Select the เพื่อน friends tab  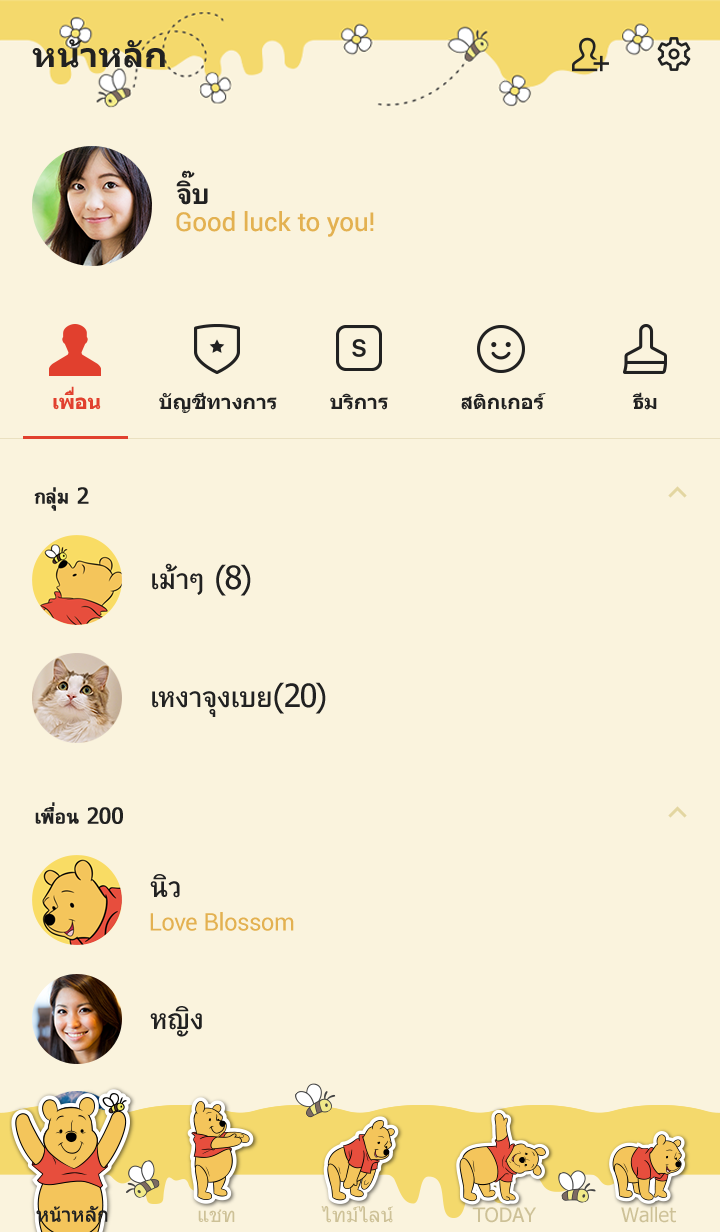click(x=76, y=370)
